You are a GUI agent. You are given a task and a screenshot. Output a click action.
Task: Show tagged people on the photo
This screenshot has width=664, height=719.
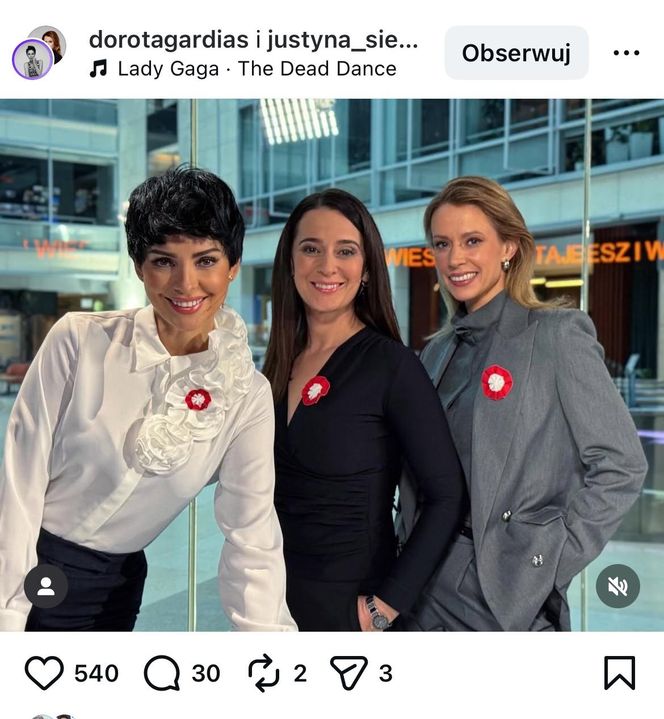(x=46, y=587)
